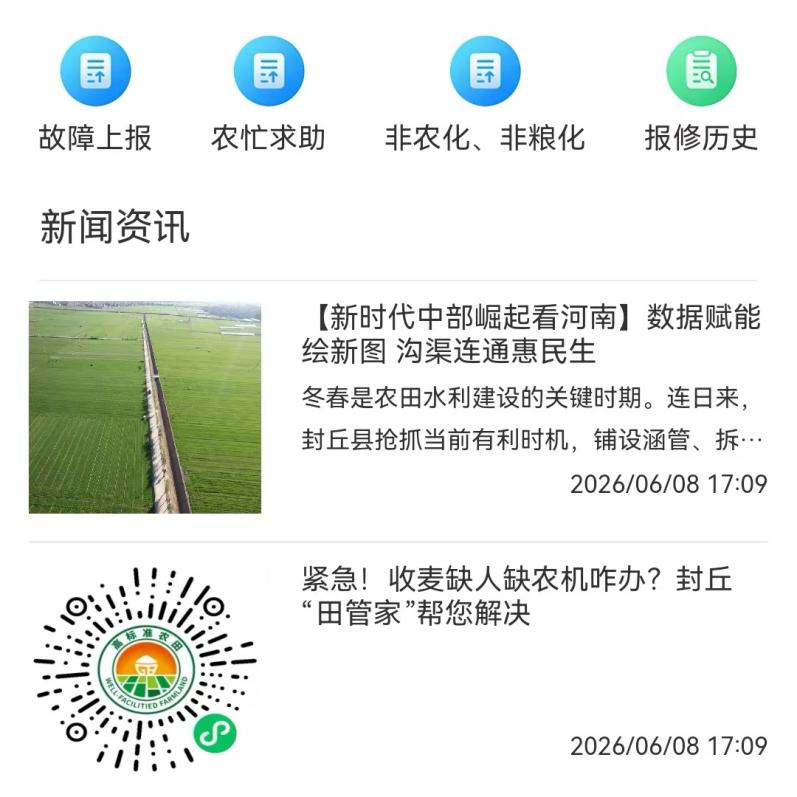View 报修历史 repair history
The width and height of the screenshot is (797, 797).
pyautogui.click(x=701, y=95)
